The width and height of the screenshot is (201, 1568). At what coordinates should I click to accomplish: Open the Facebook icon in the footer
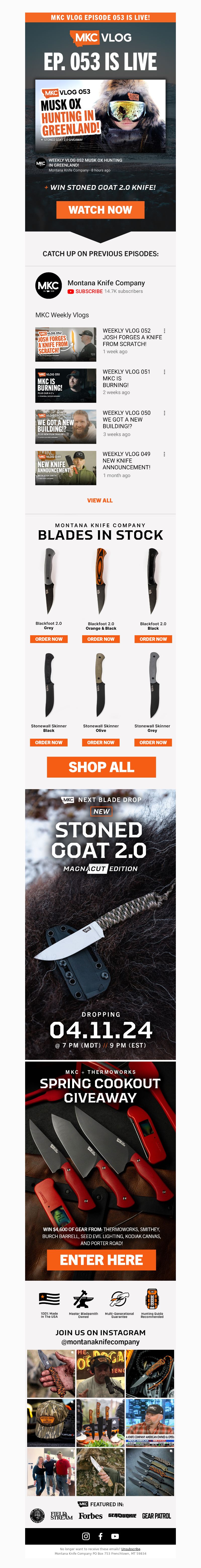pyautogui.click(x=100, y=1536)
